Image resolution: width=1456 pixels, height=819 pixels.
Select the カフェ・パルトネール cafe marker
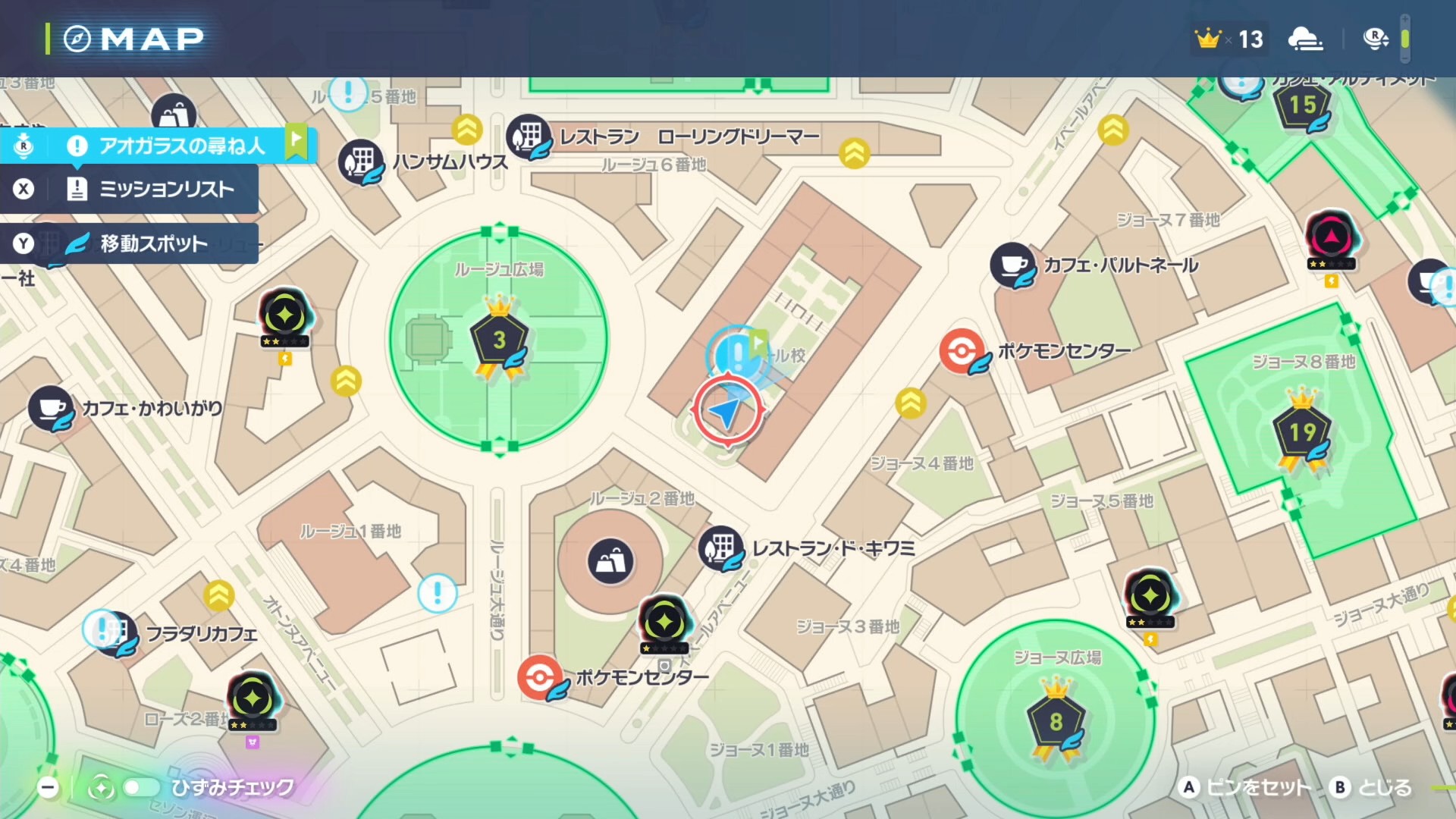(1012, 265)
